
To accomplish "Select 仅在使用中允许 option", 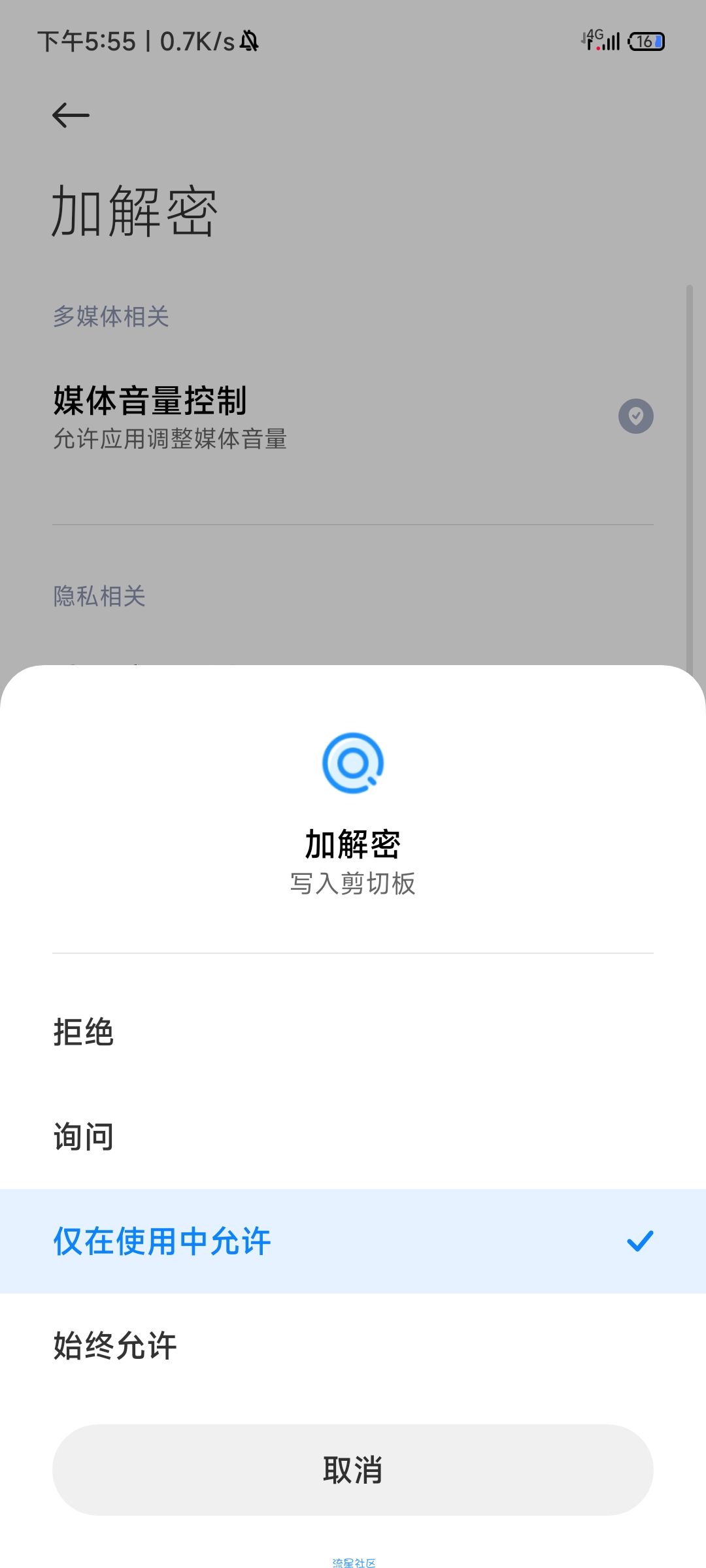I will 353,1241.
